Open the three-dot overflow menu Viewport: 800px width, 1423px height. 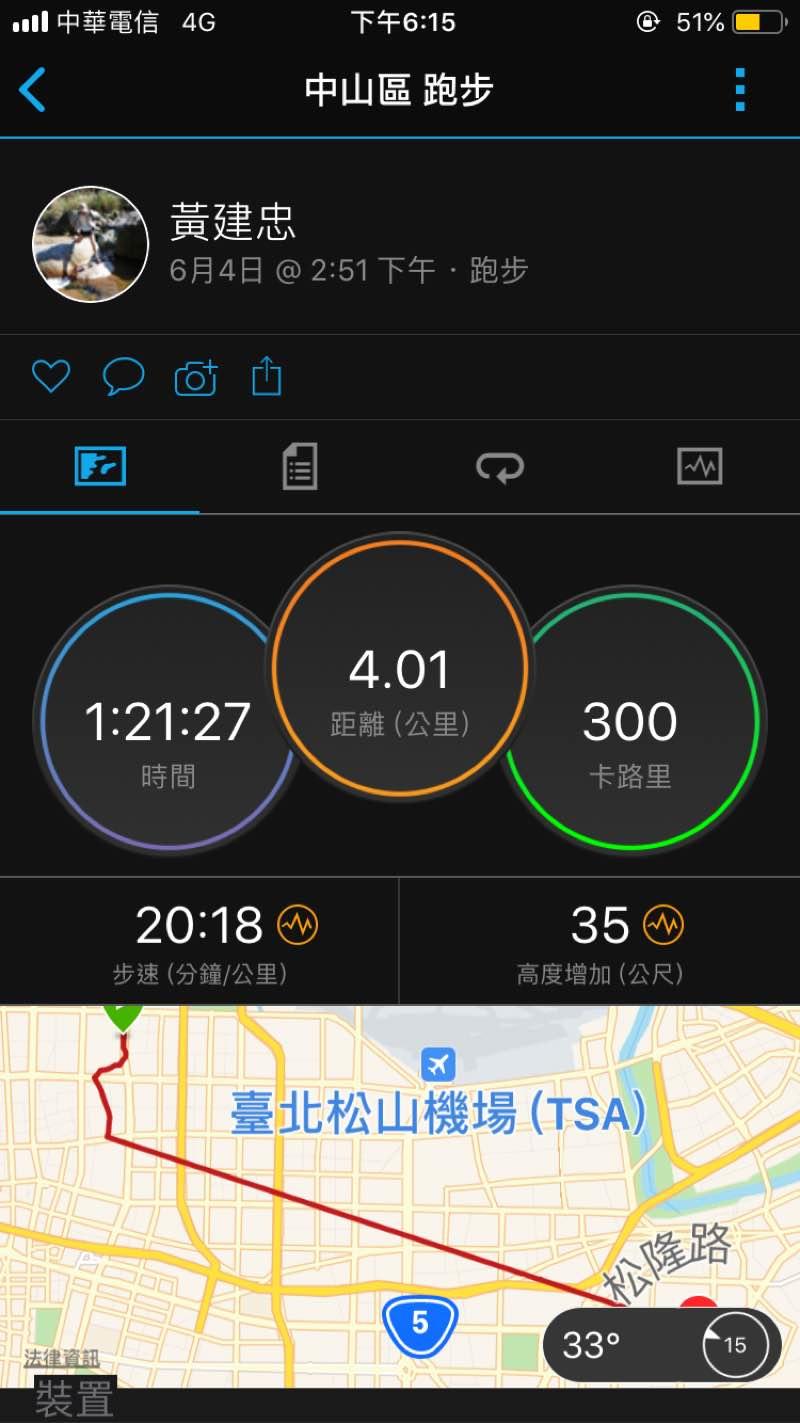click(740, 90)
